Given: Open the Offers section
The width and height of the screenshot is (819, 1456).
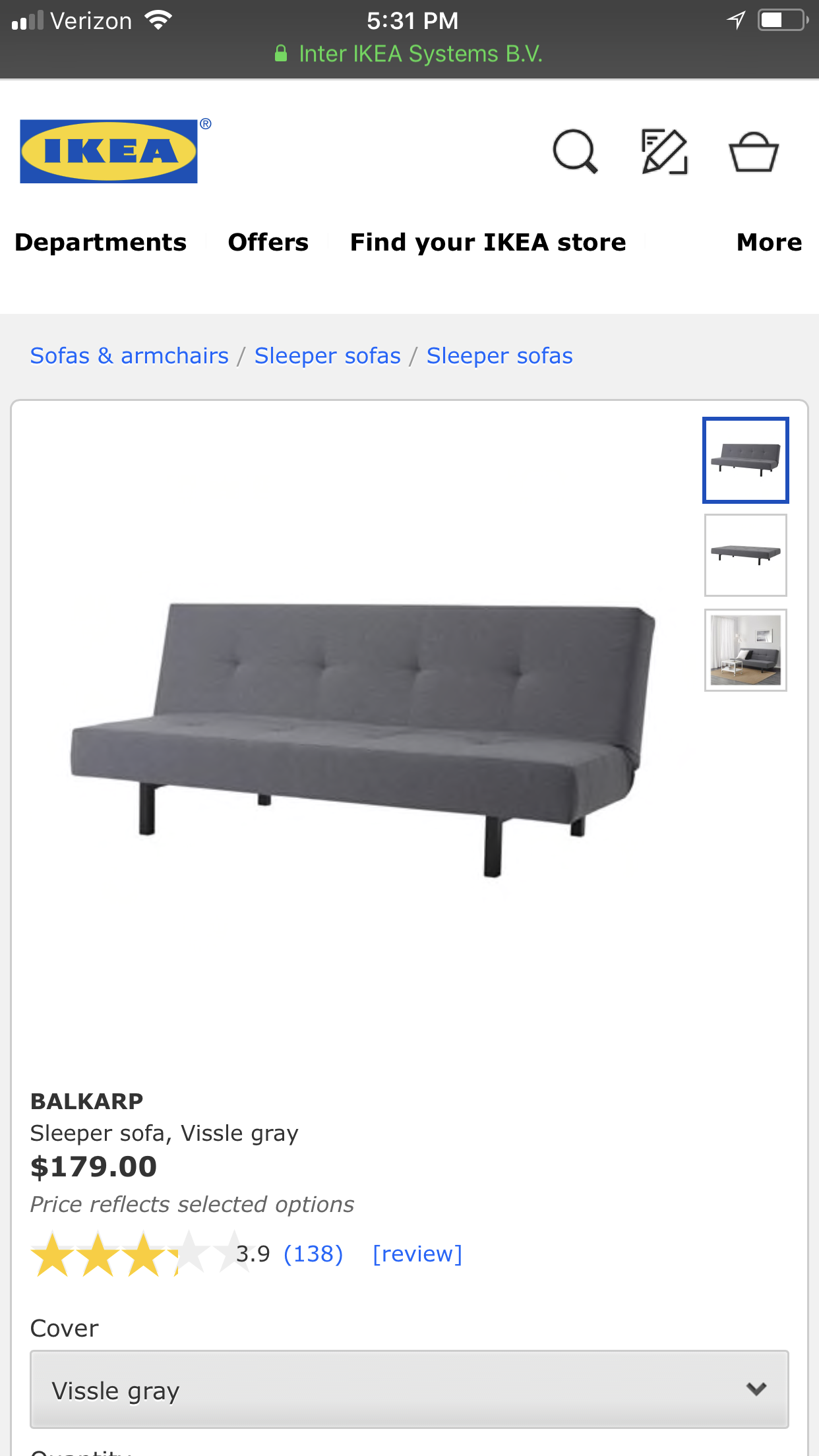Looking at the screenshot, I should 268,242.
